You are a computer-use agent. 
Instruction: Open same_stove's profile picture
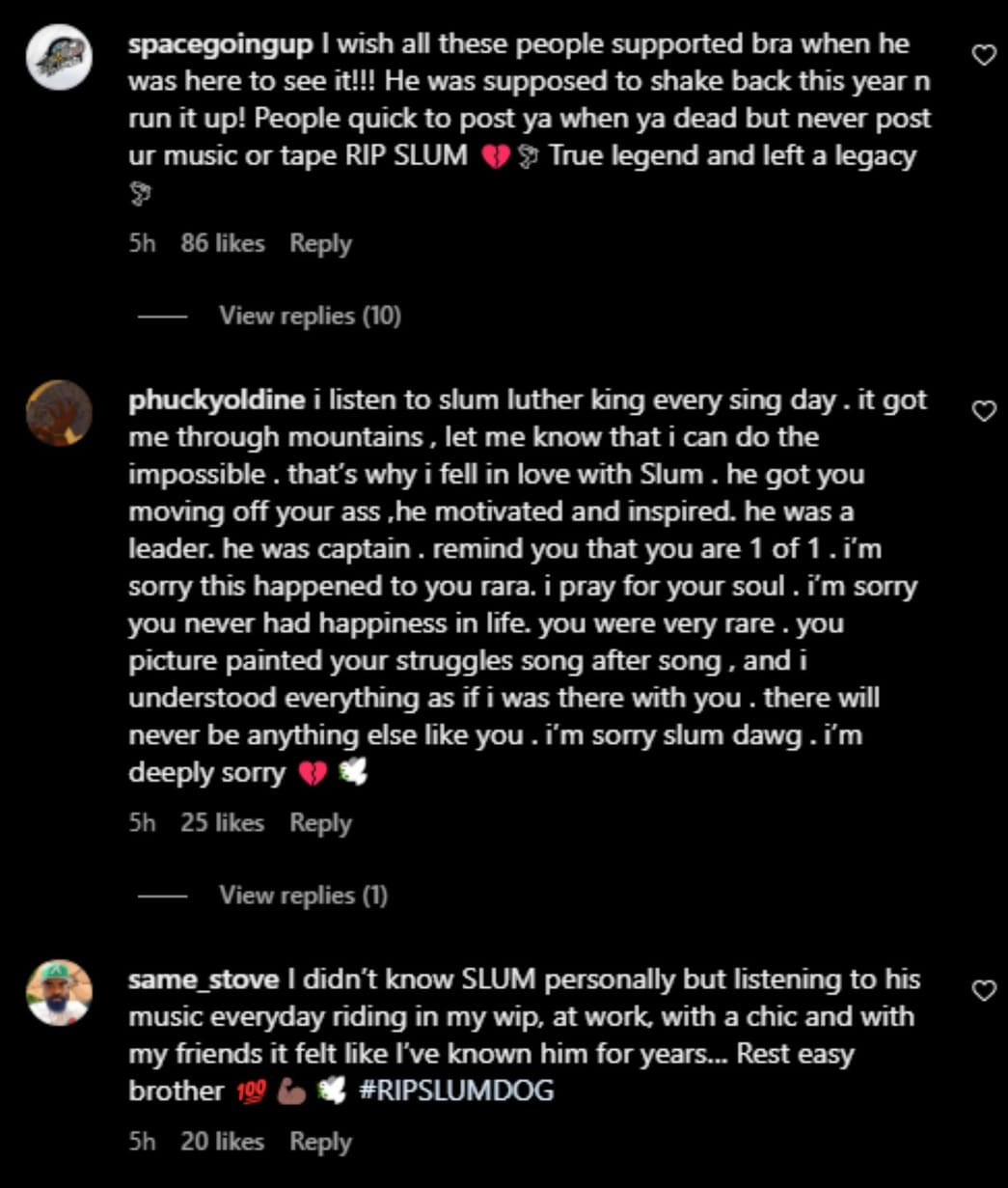59,992
